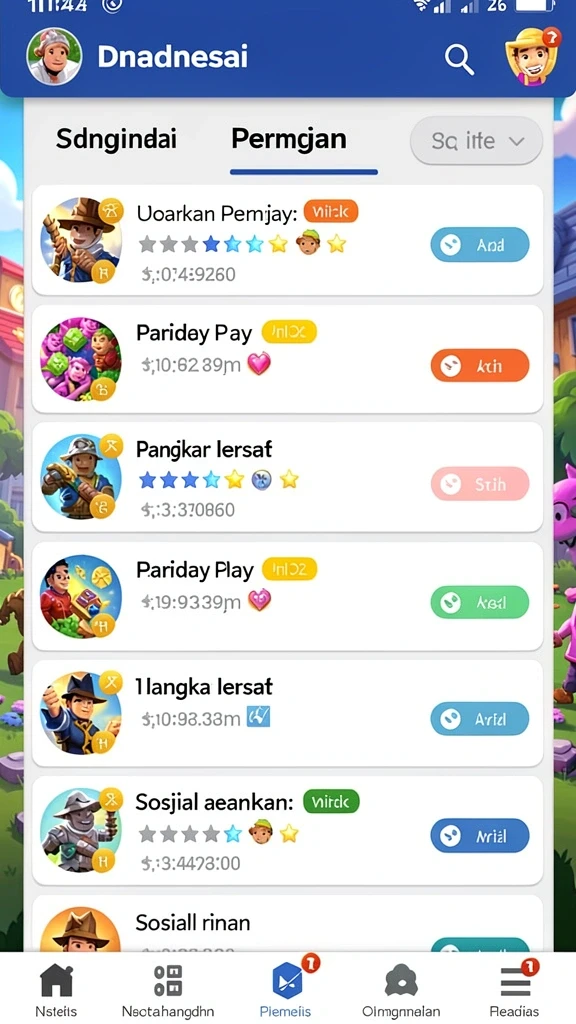Image resolution: width=576 pixels, height=1024 pixels.
Task: Select the Piemeiis bottom tab
Action: point(285,991)
